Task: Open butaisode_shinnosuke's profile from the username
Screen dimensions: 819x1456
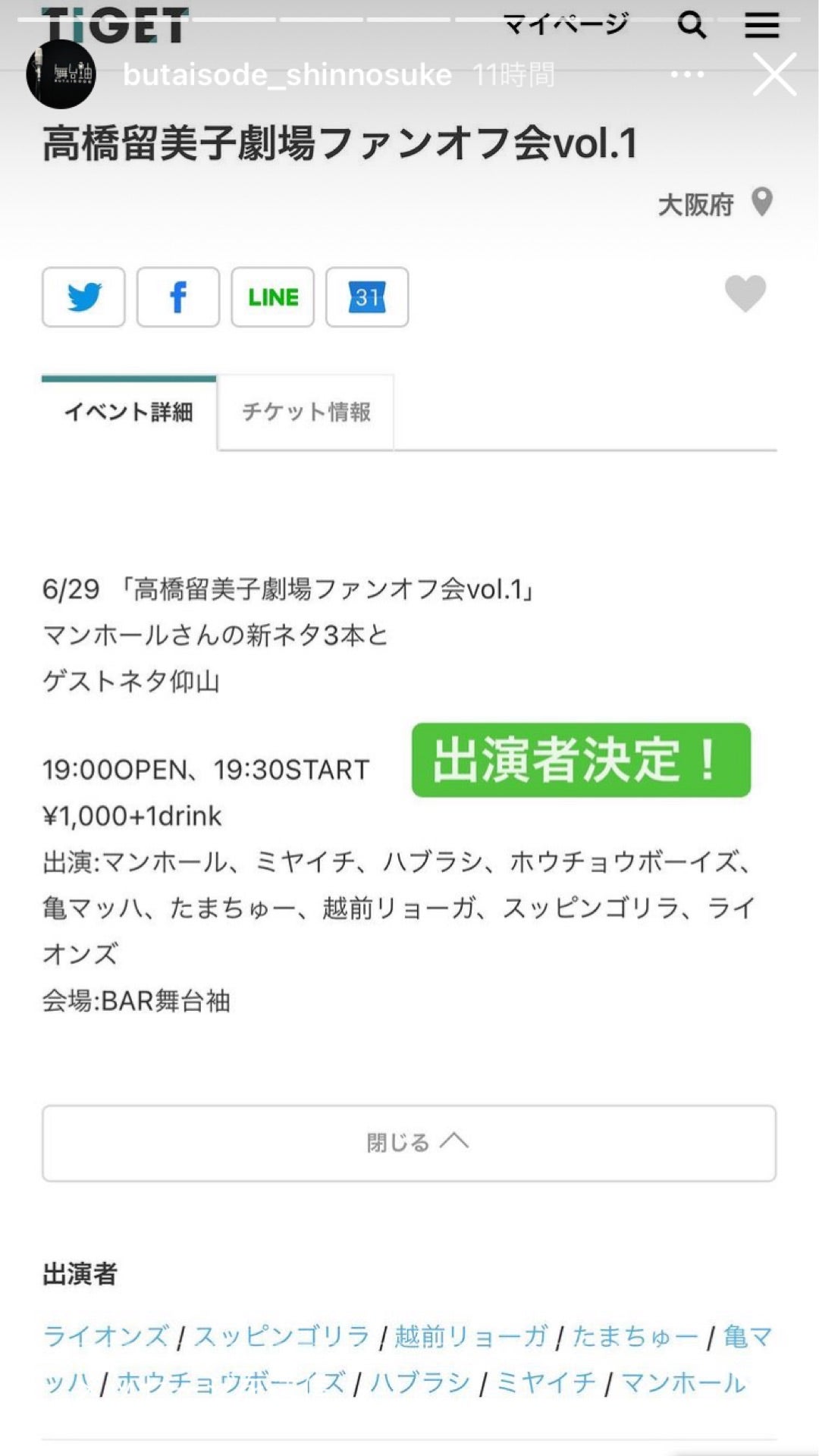Action: tap(287, 74)
